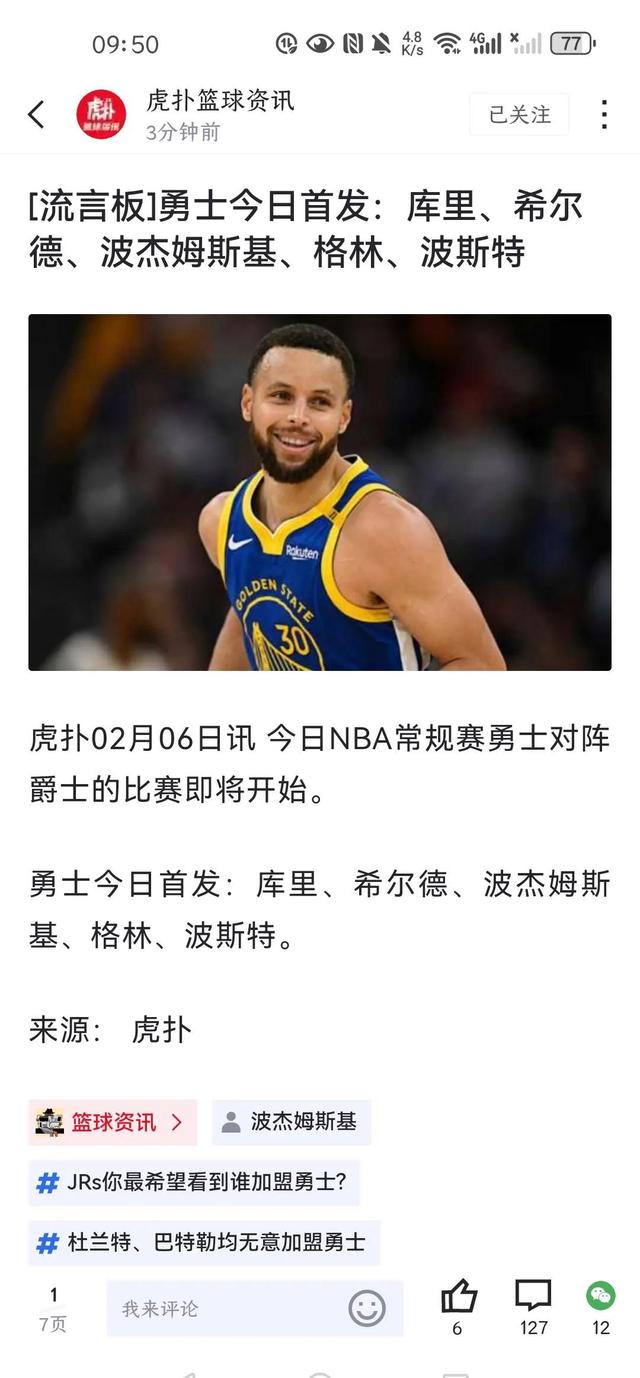640x1378 pixels.
Task: Go back using the top-left arrow
Action: [x=36, y=115]
